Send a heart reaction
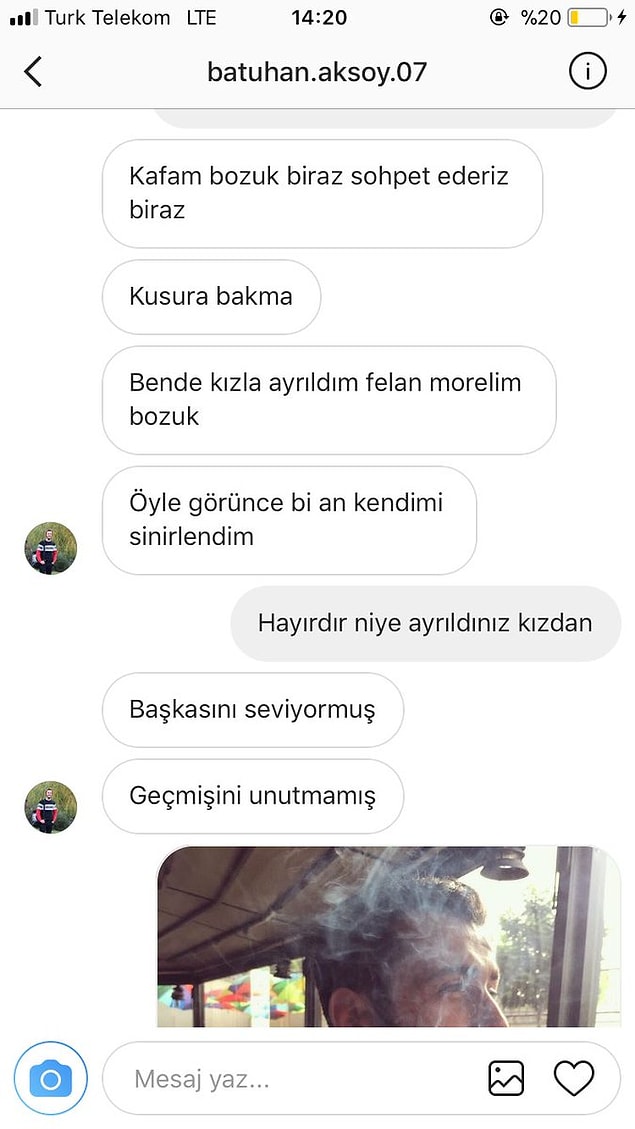This screenshot has width=635, height=1129. tap(574, 1078)
